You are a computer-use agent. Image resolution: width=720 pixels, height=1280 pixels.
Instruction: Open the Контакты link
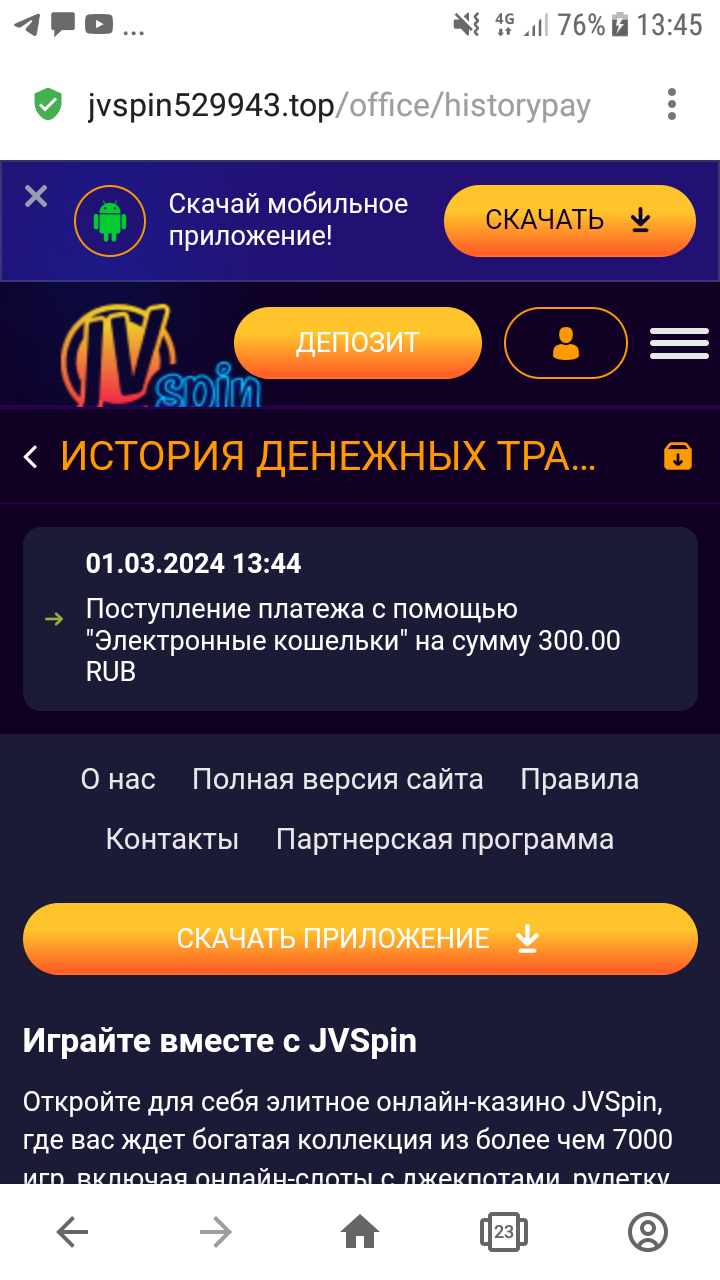[172, 839]
